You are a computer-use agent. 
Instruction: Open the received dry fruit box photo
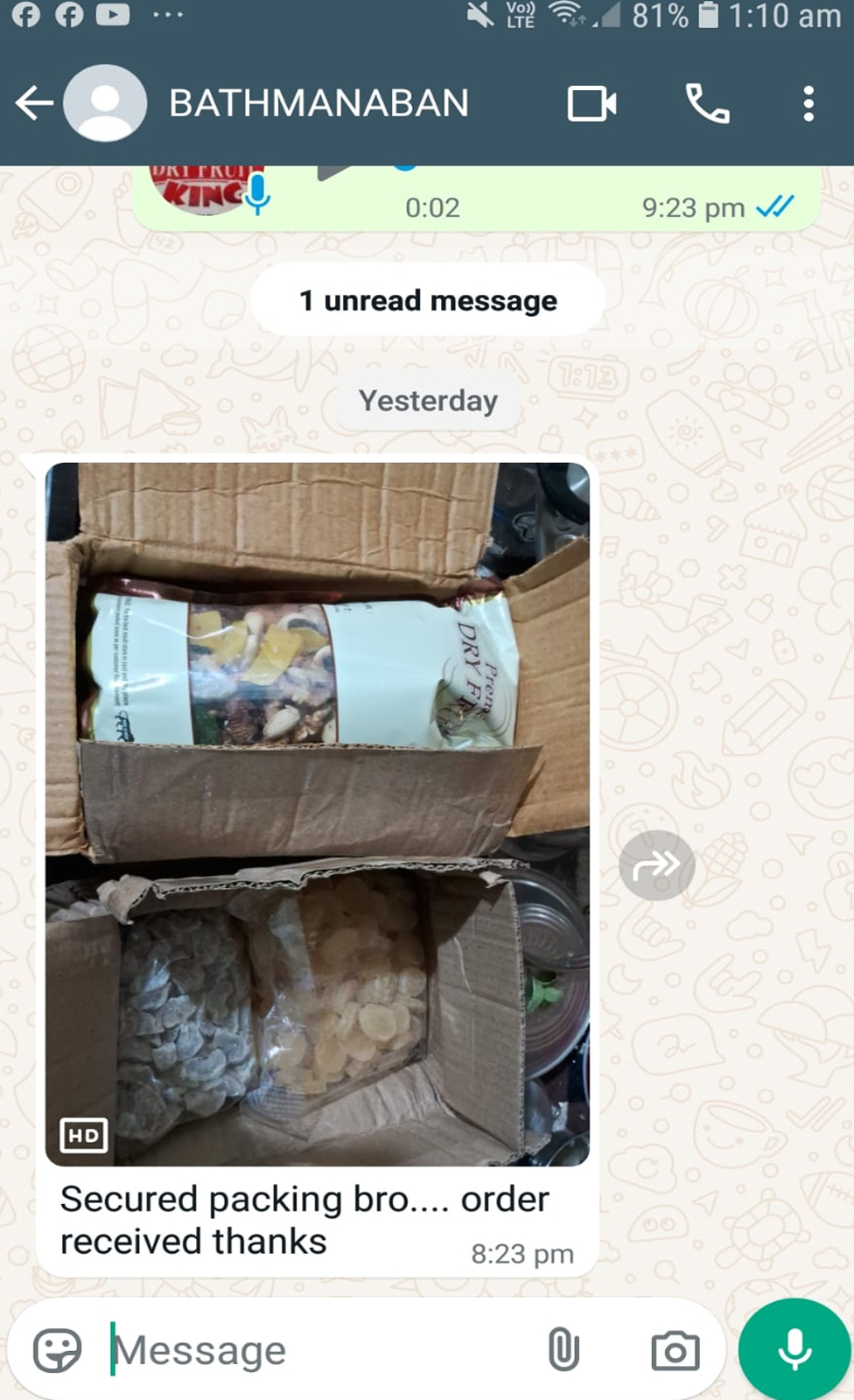tap(317, 814)
